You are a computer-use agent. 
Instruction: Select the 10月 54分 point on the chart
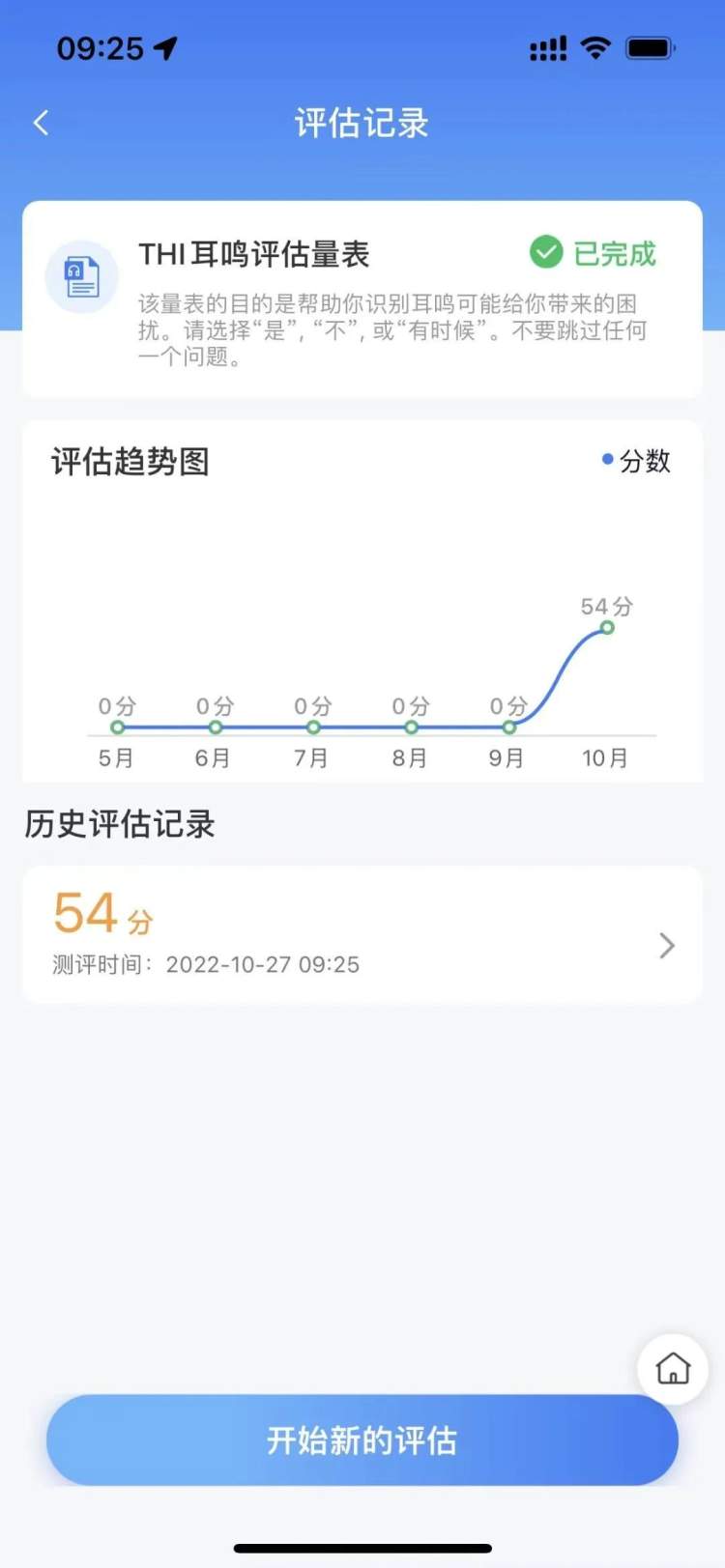[x=607, y=628]
